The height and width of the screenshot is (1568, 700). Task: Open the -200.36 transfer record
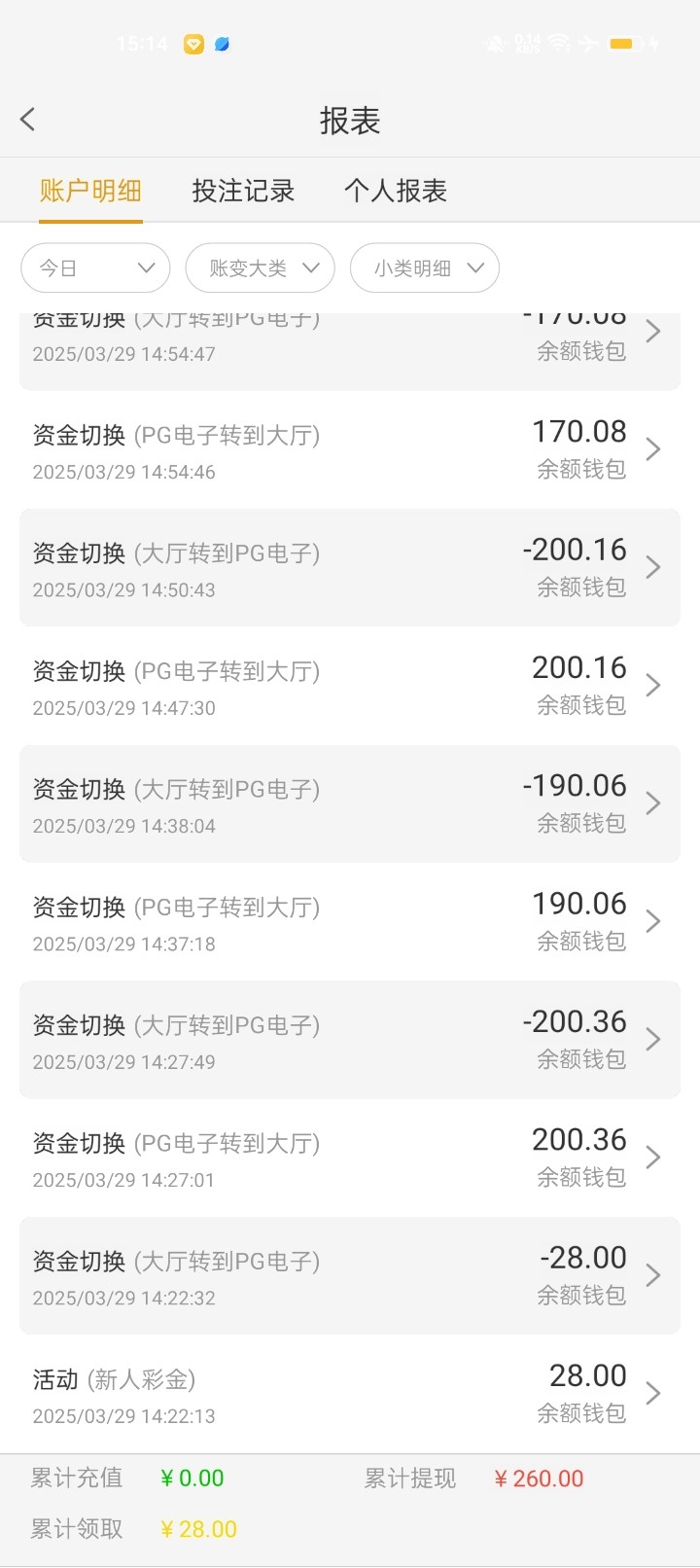pos(350,1040)
